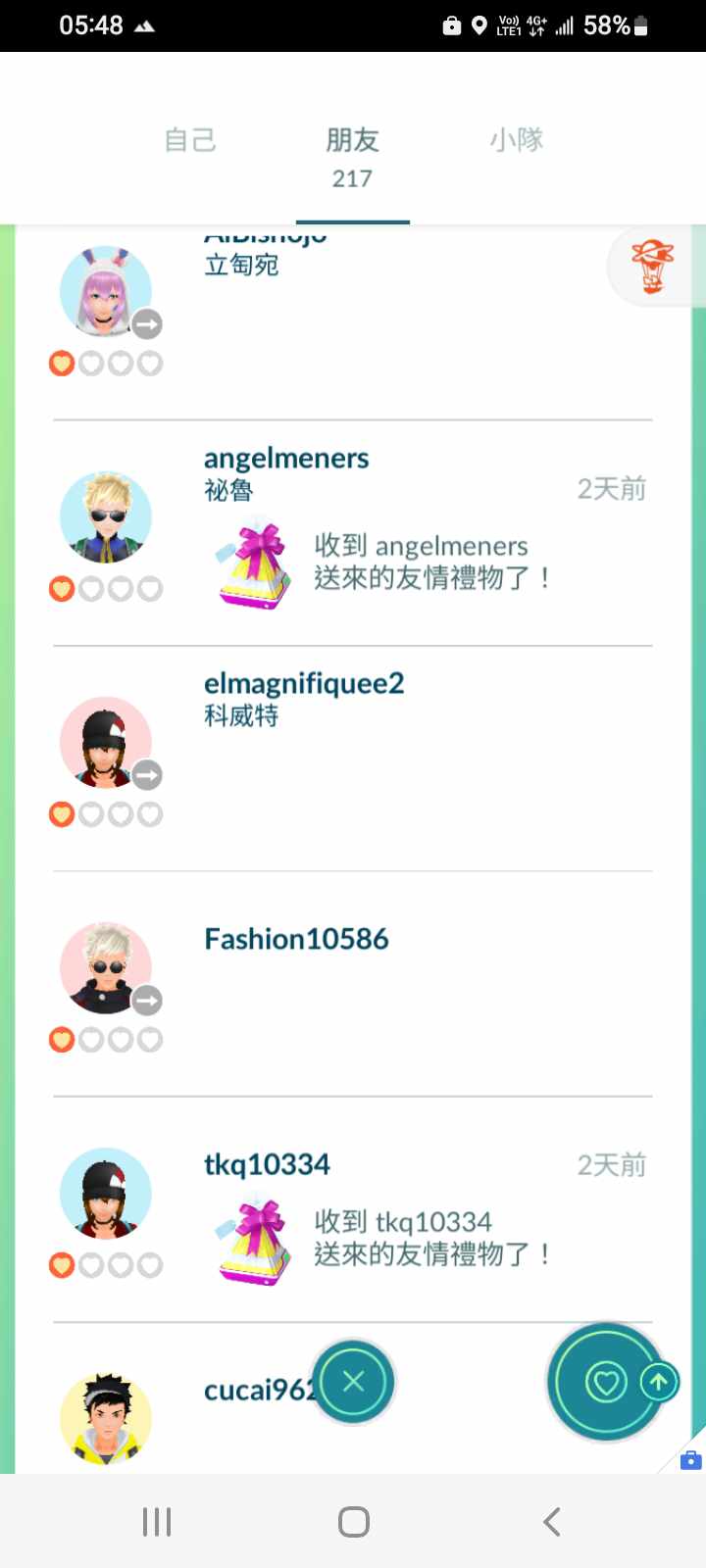This screenshot has height=1568, width=706.
Task: Tap the heart upload floating button
Action: pyautogui.click(x=608, y=1383)
